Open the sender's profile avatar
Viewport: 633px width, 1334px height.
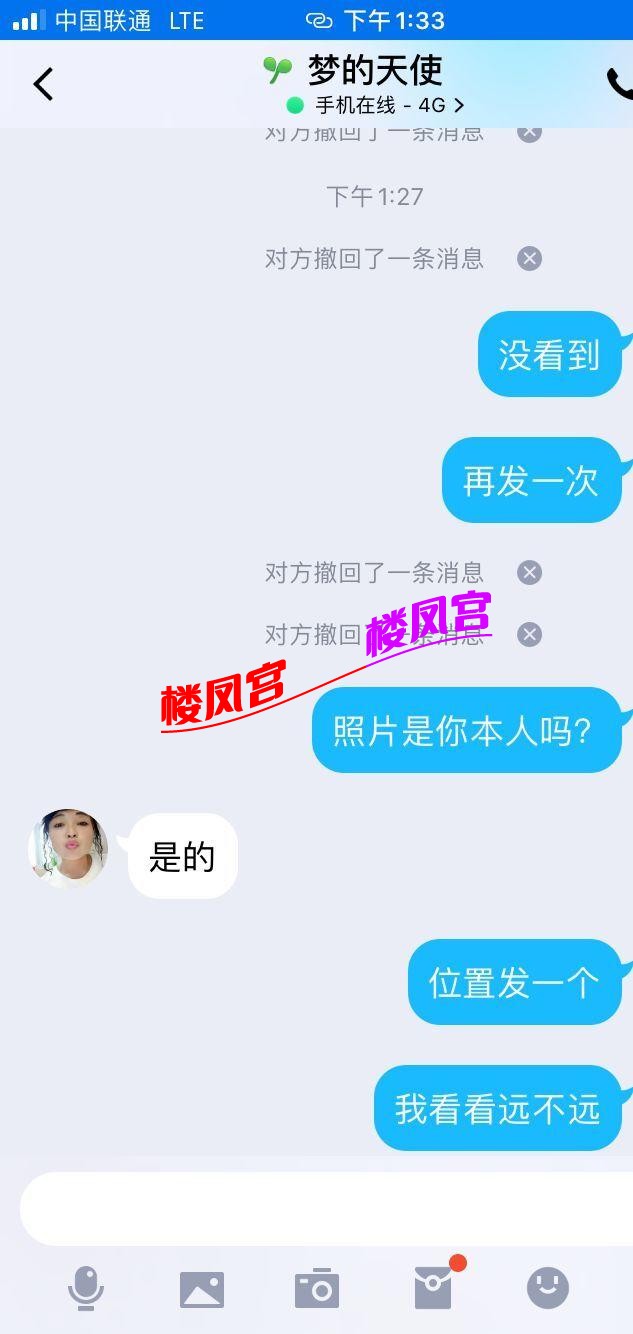(x=68, y=848)
